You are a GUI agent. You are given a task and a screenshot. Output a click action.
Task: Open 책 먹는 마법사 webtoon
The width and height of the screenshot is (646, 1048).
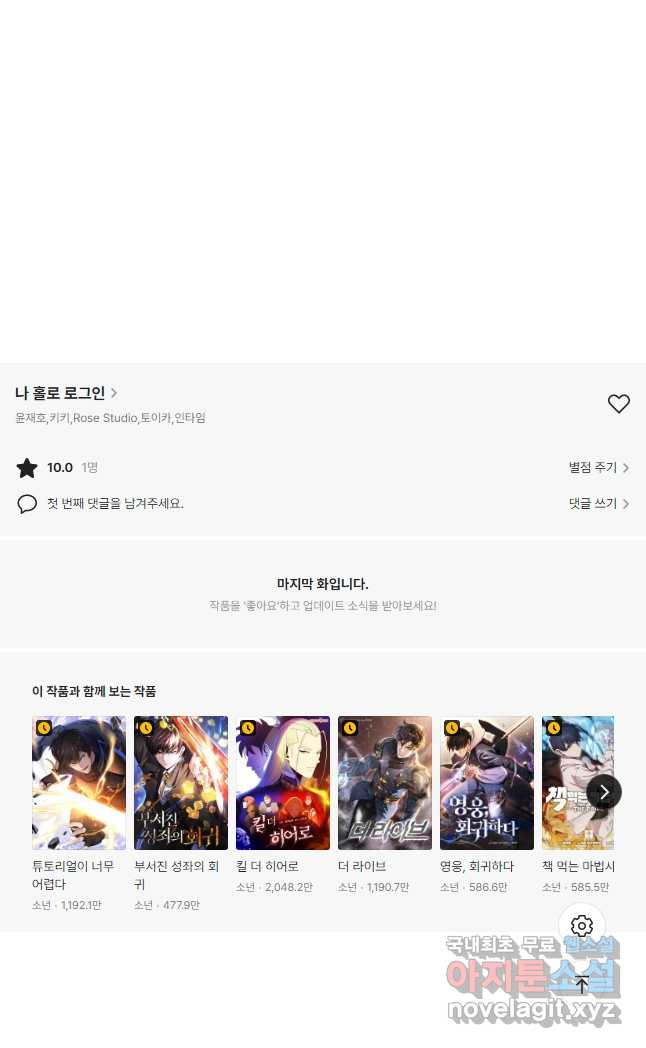570,783
